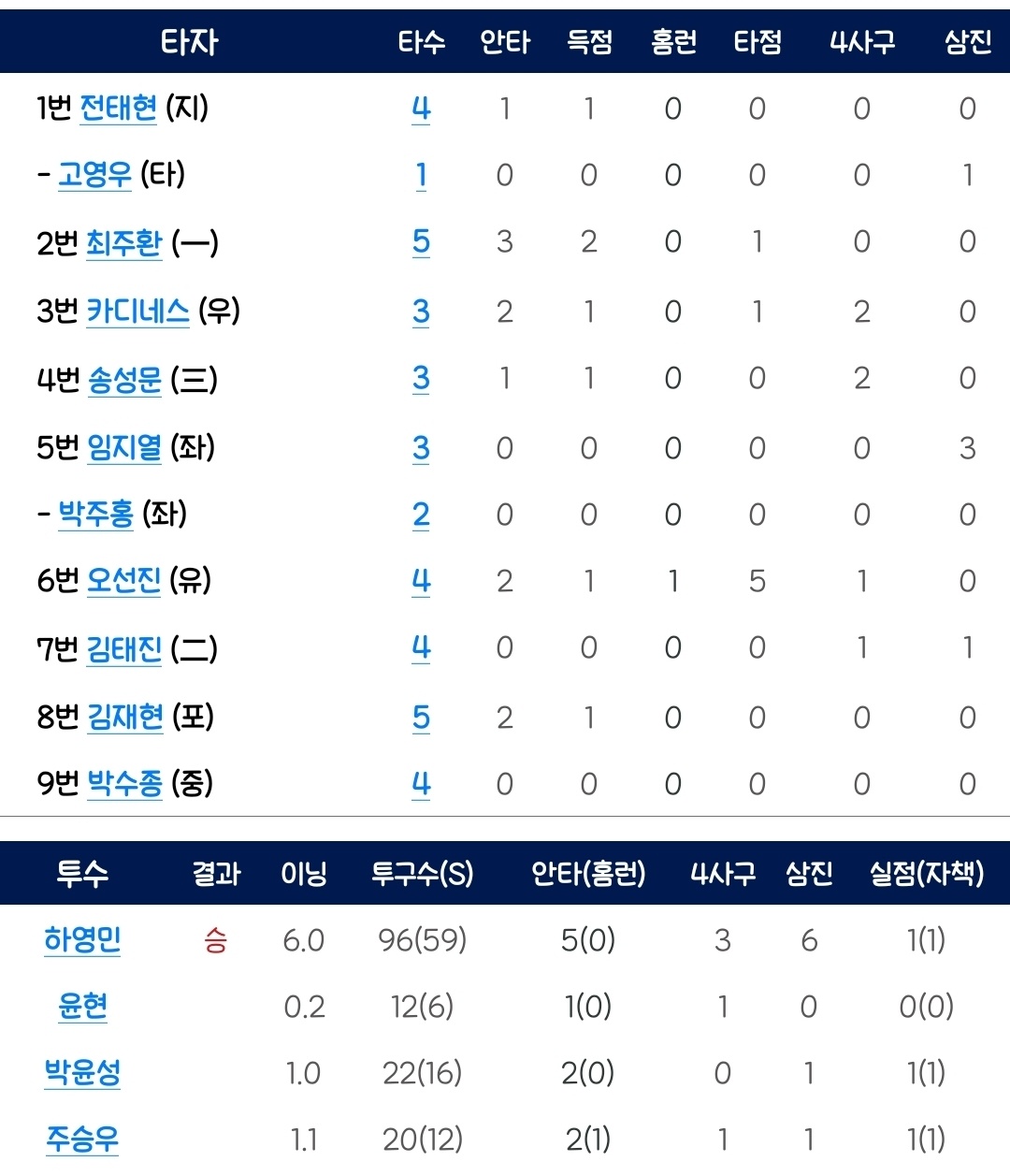View pitcher 박윤성's profile
The image size is (1010, 1176).
click(x=82, y=1073)
